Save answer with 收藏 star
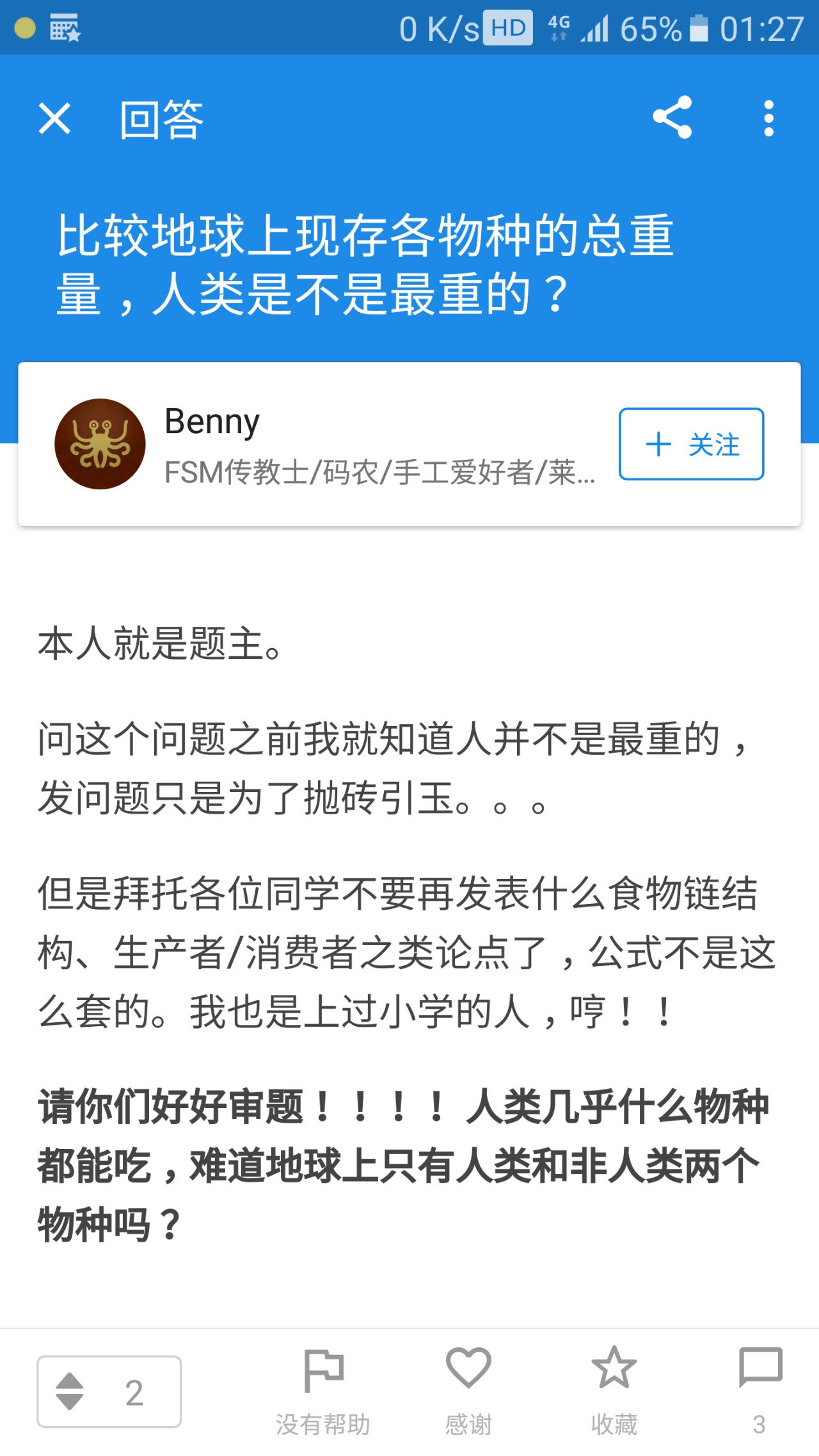819x1456 pixels. (x=614, y=1389)
